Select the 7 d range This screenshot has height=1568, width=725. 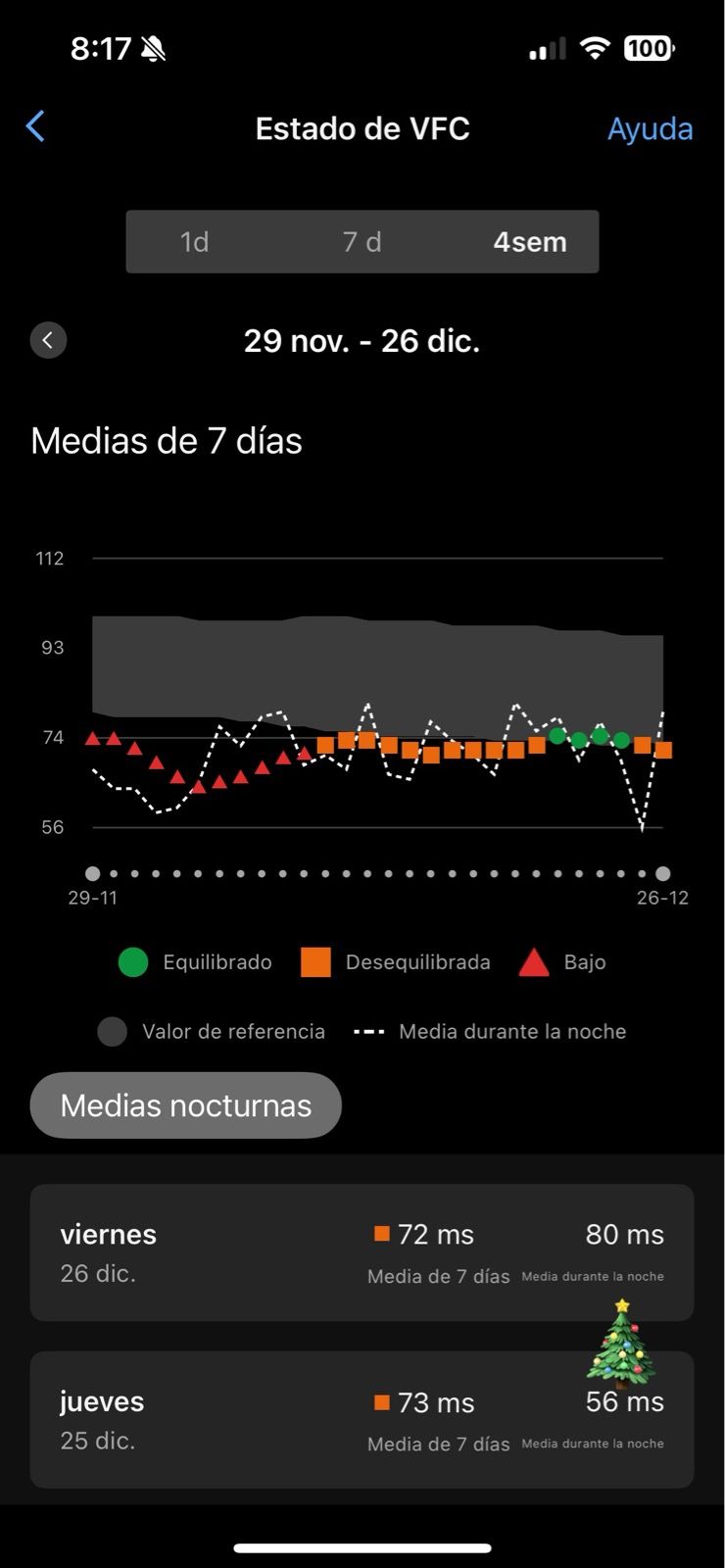tap(362, 242)
